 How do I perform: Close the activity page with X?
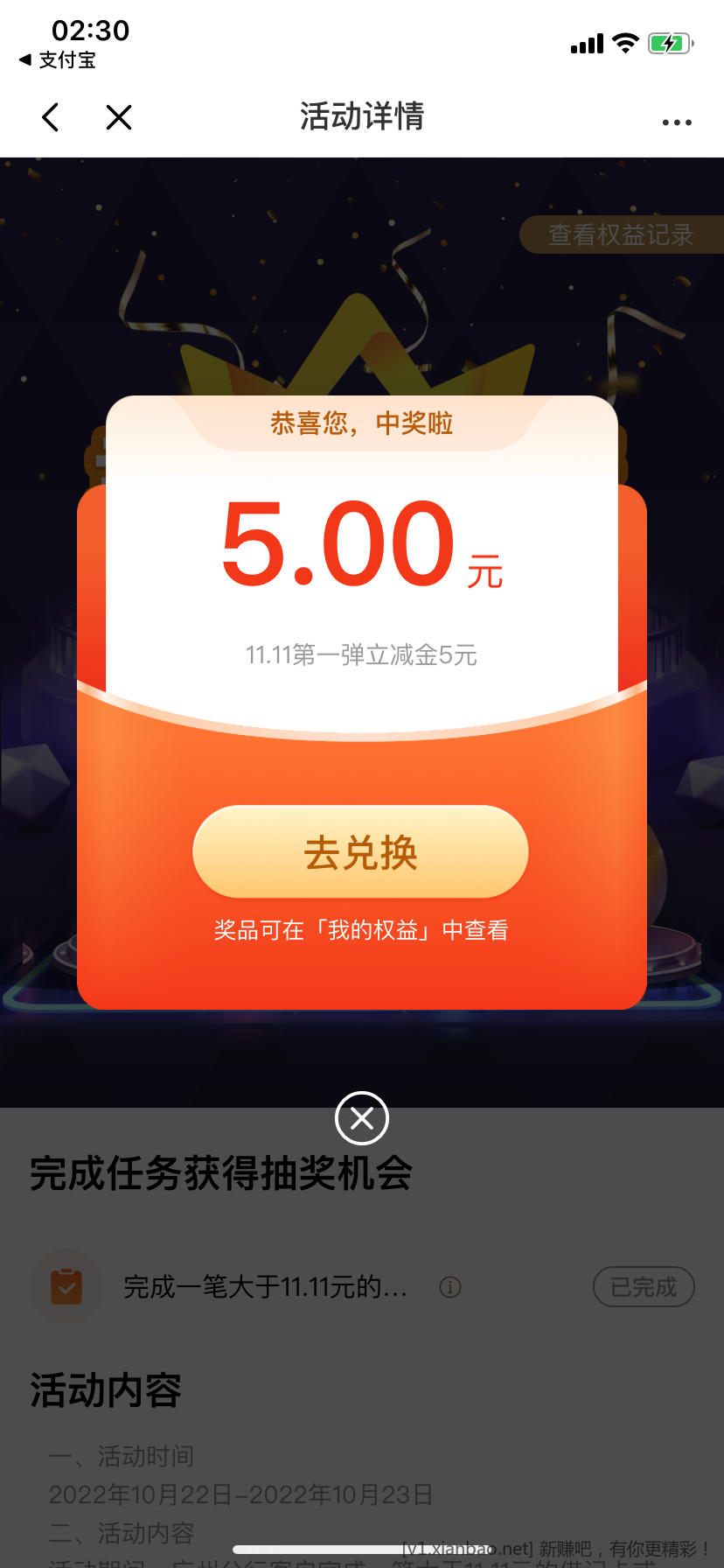point(119,117)
